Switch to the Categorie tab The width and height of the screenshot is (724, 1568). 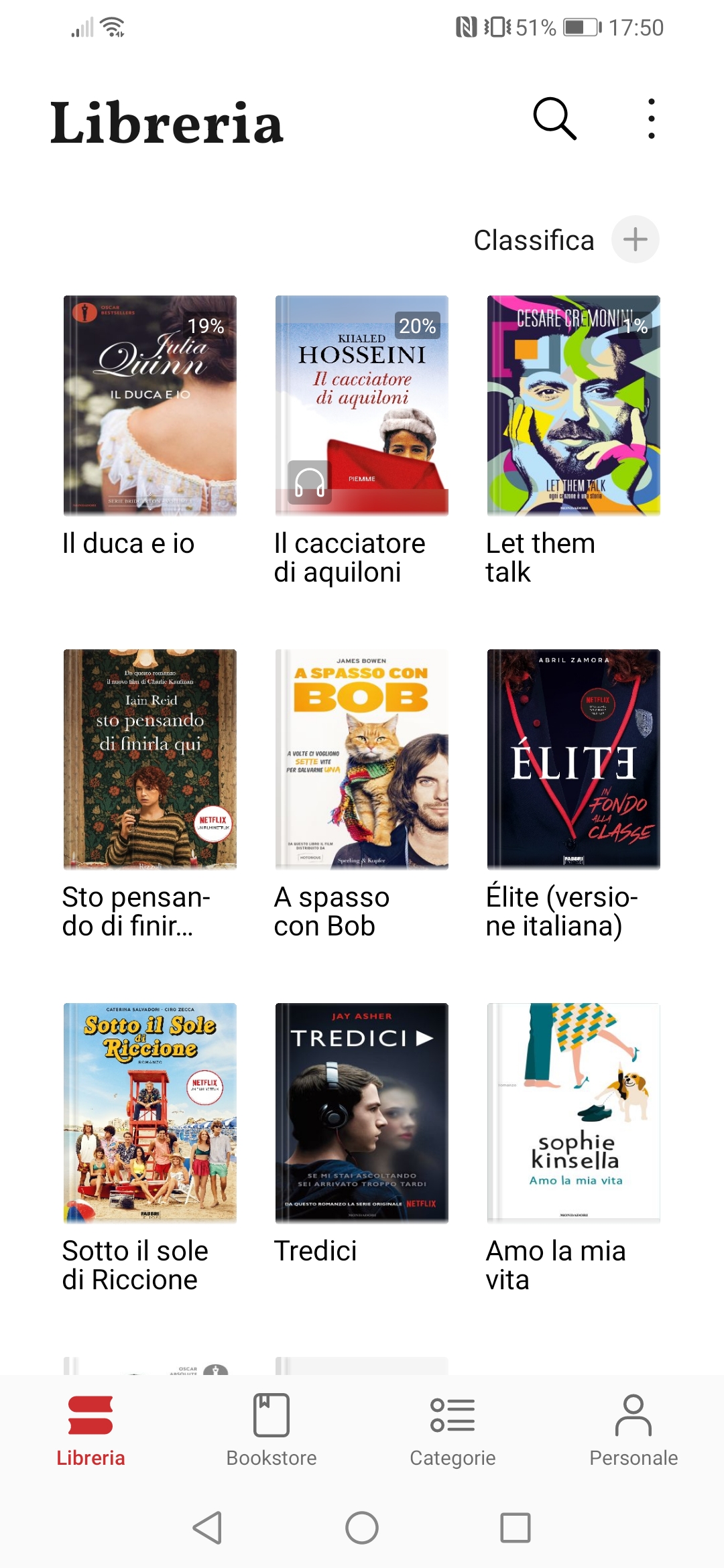pyautogui.click(x=452, y=1430)
